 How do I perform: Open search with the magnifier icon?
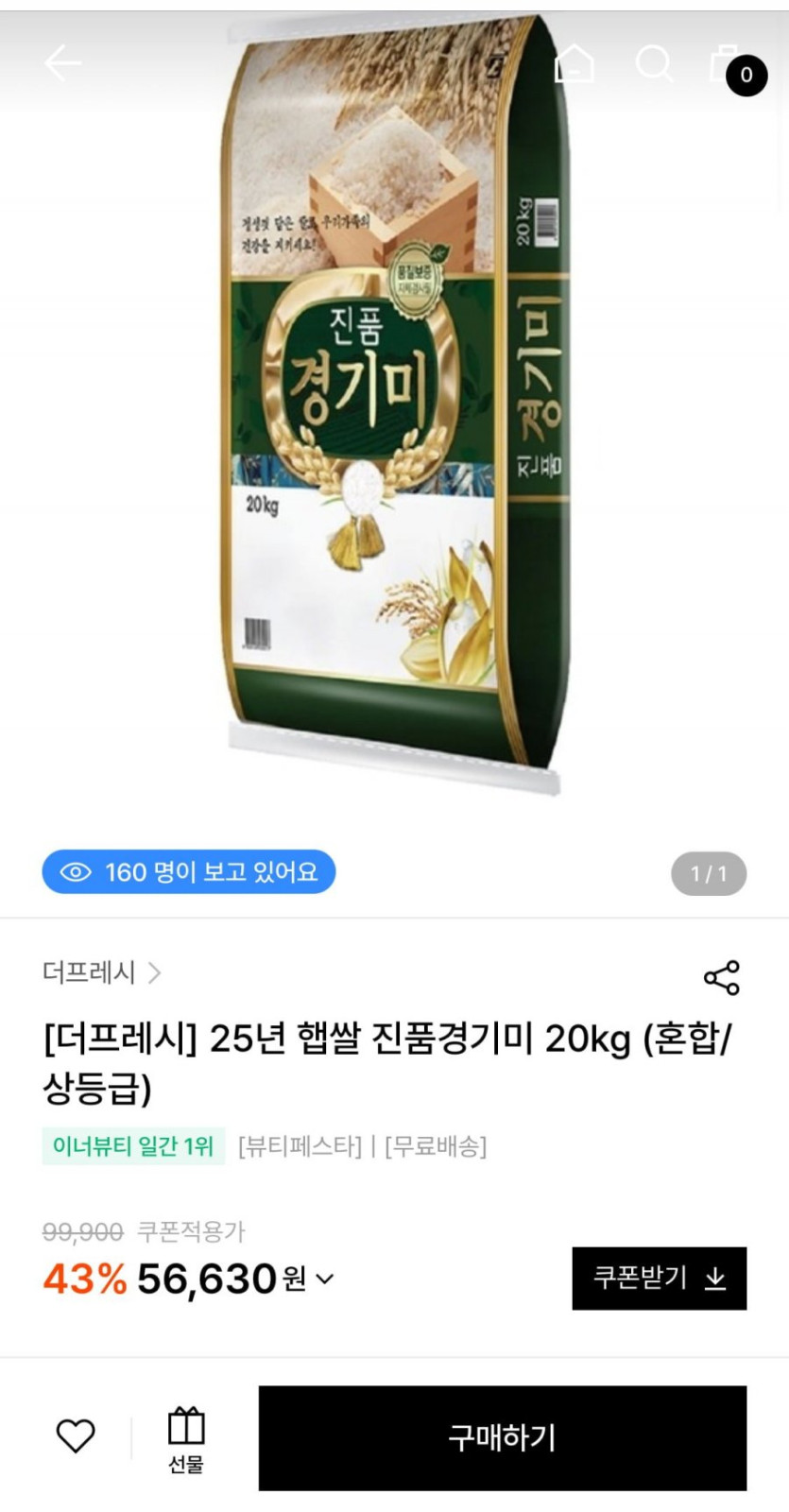point(653,63)
